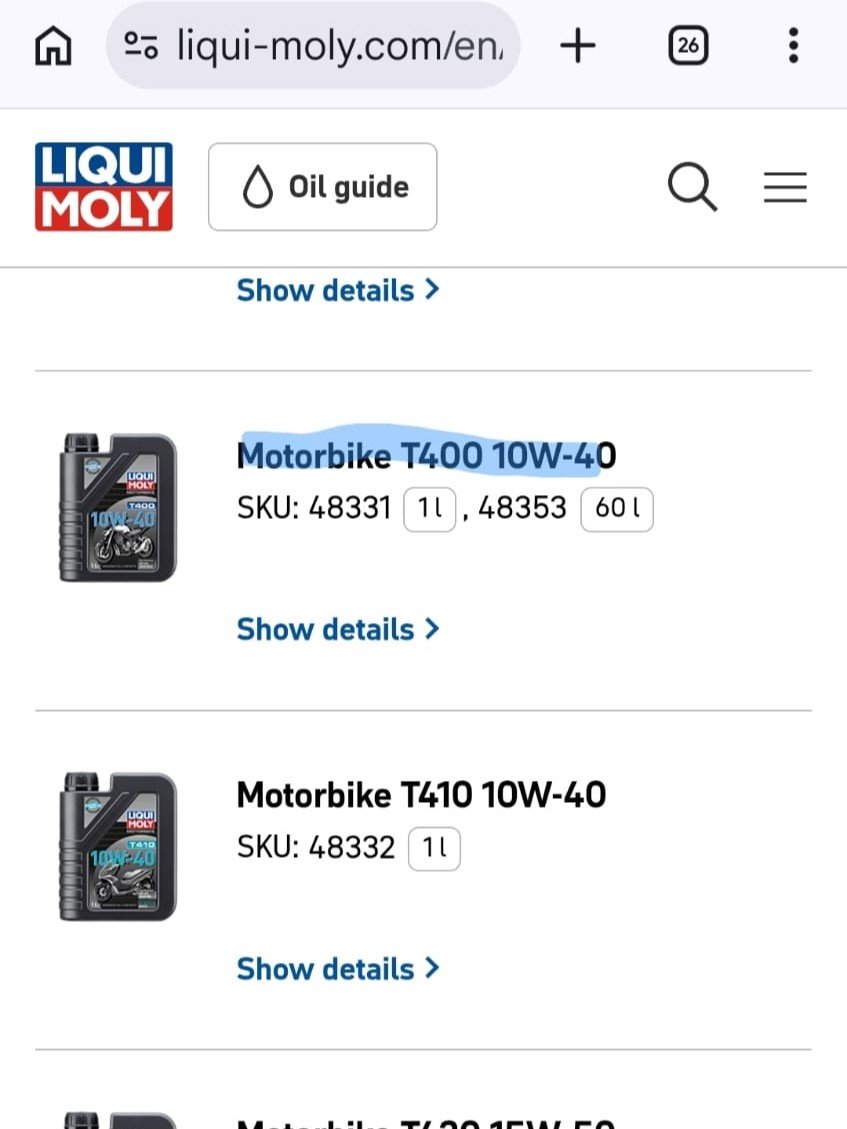The height and width of the screenshot is (1129, 847).
Task: Show details for Motorbike T410 10W-40
Action: (x=338, y=969)
